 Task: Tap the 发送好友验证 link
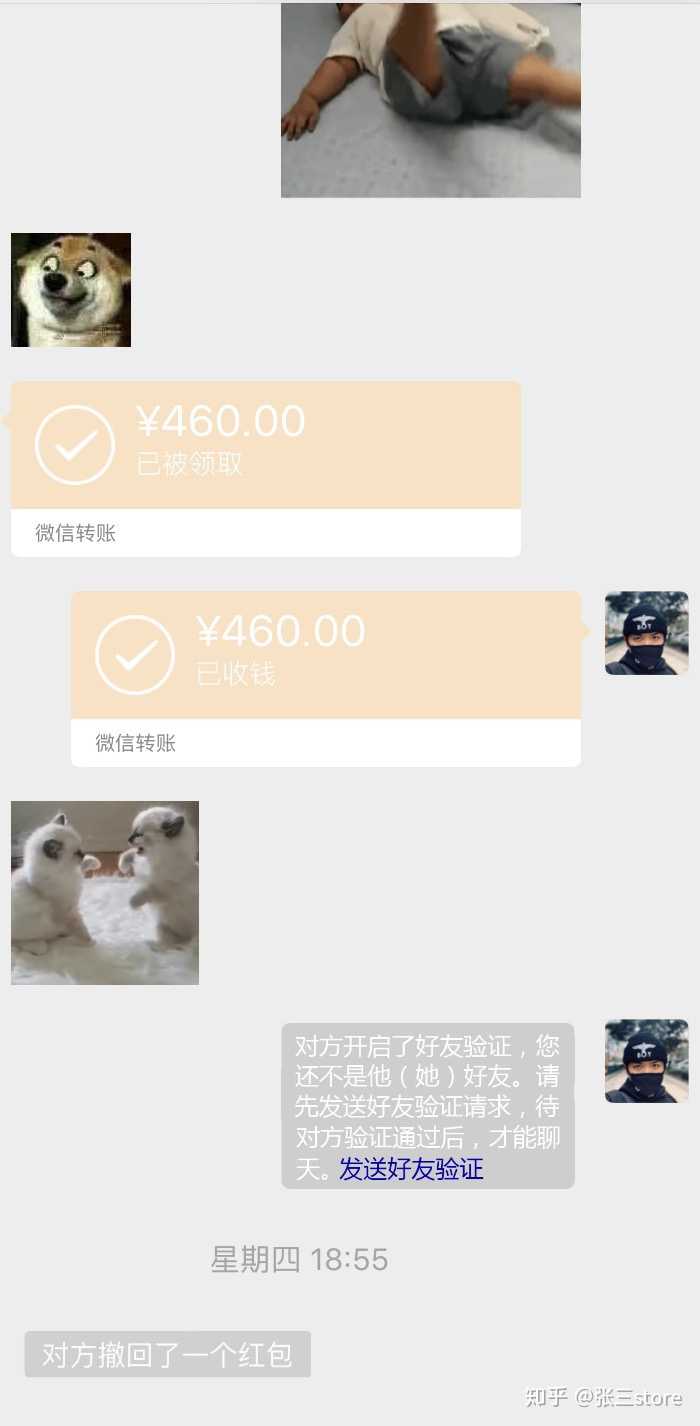click(411, 1168)
